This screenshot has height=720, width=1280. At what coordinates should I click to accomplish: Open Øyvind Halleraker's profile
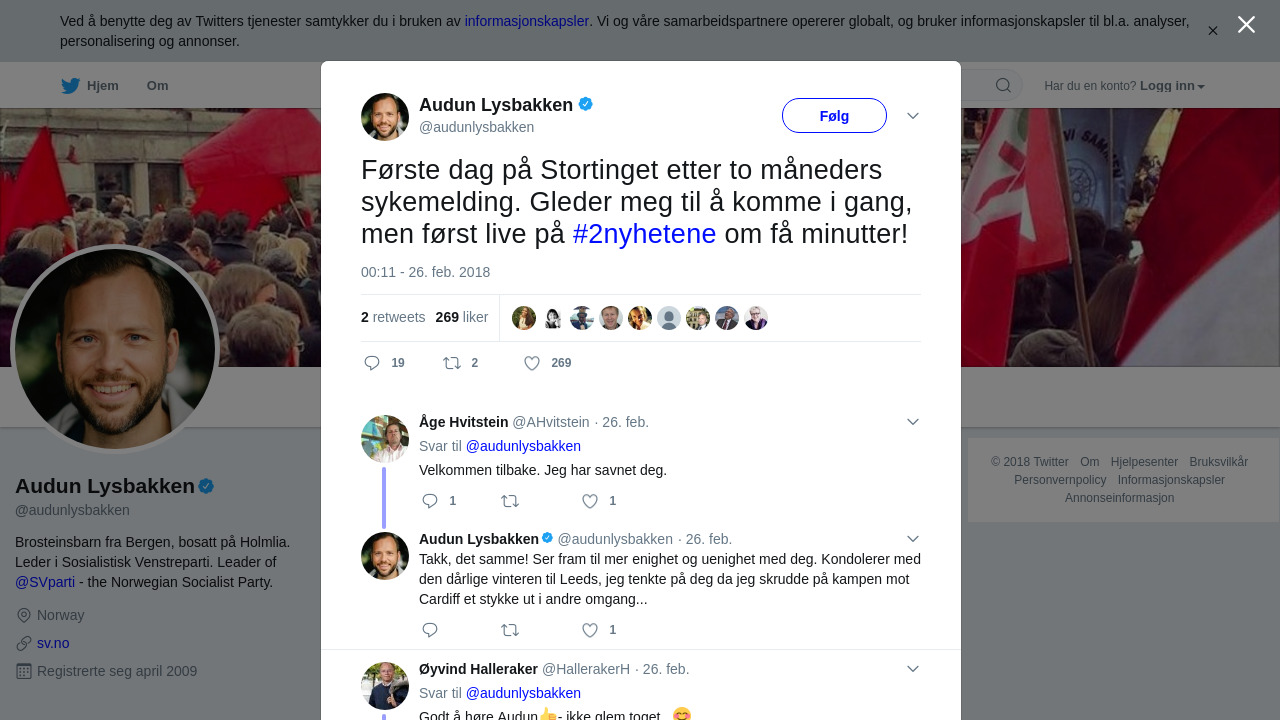click(x=478, y=669)
